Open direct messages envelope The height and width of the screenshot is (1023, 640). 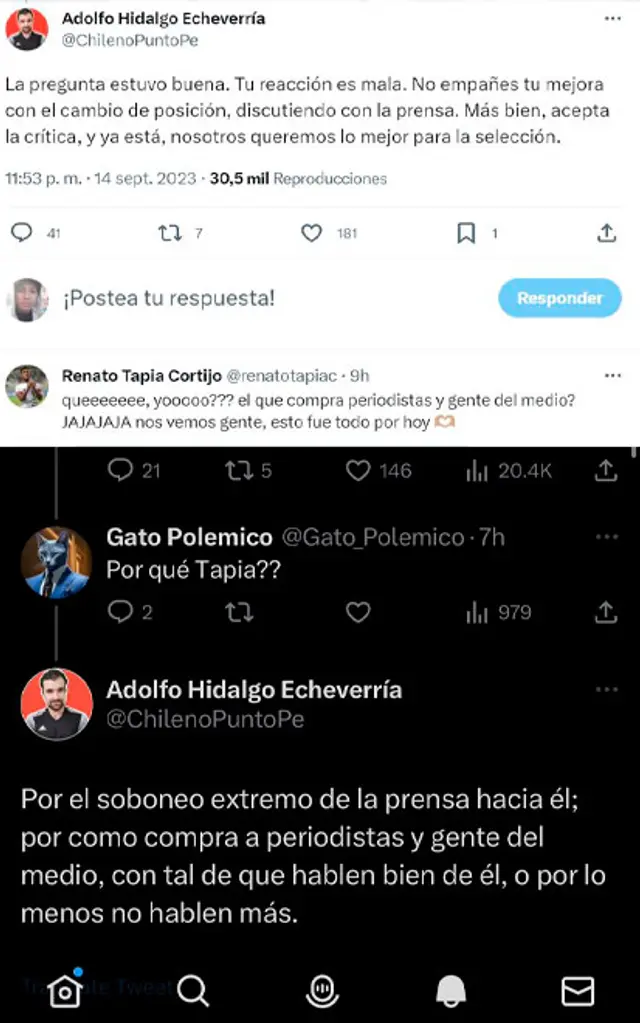coord(578,990)
